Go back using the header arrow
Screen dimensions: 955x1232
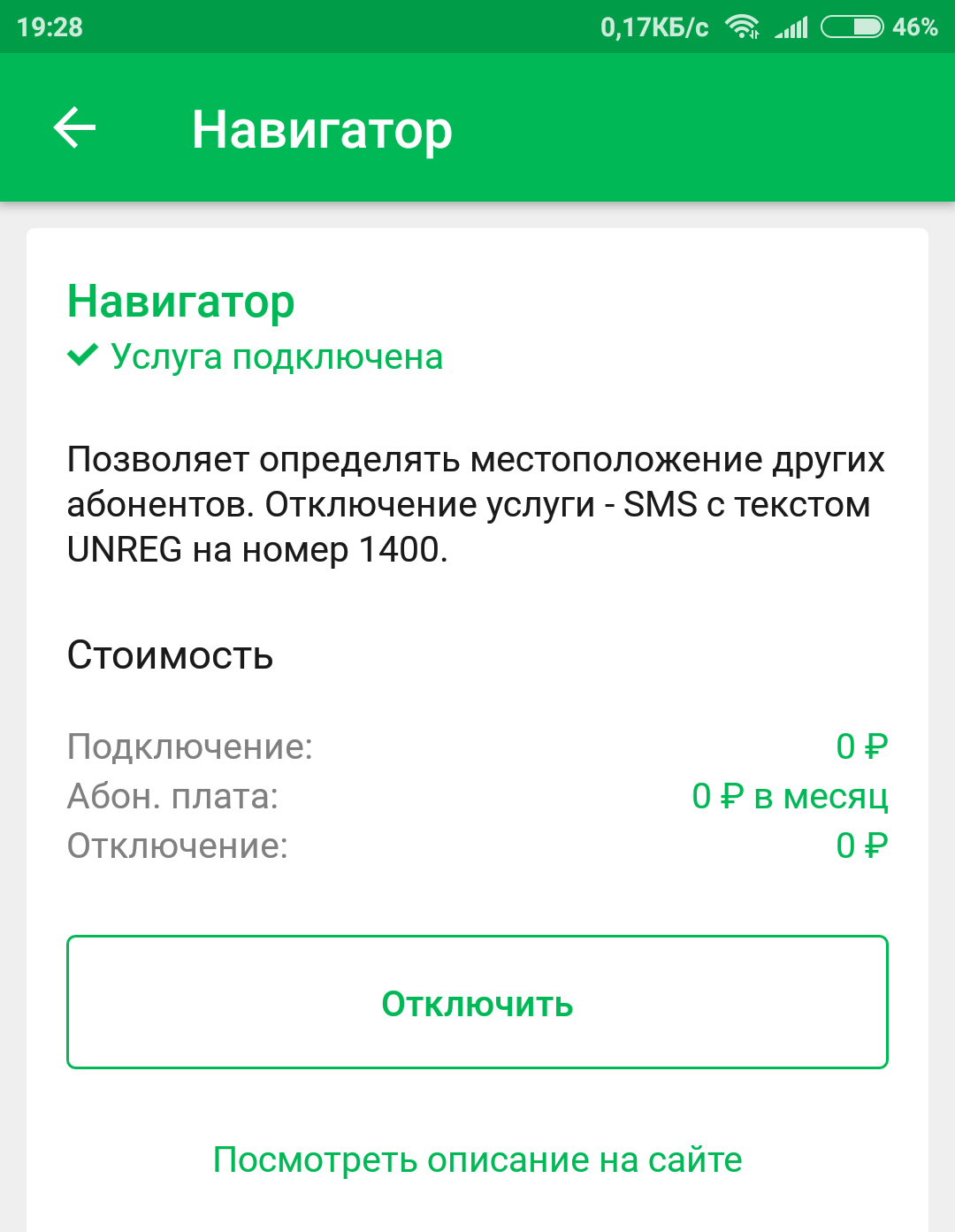(x=75, y=128)
